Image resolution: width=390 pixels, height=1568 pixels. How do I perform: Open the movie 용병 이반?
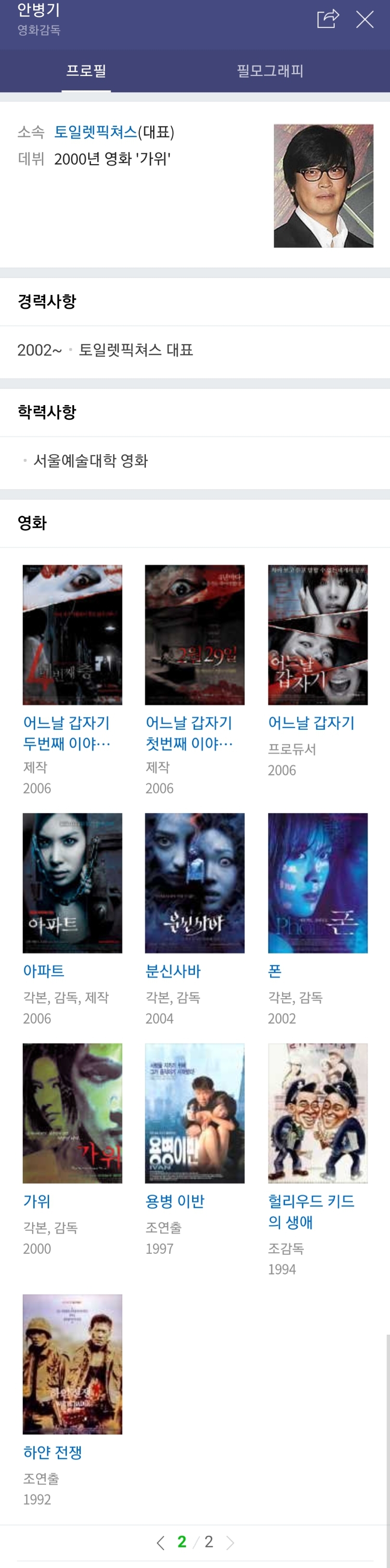[195, 1113]
